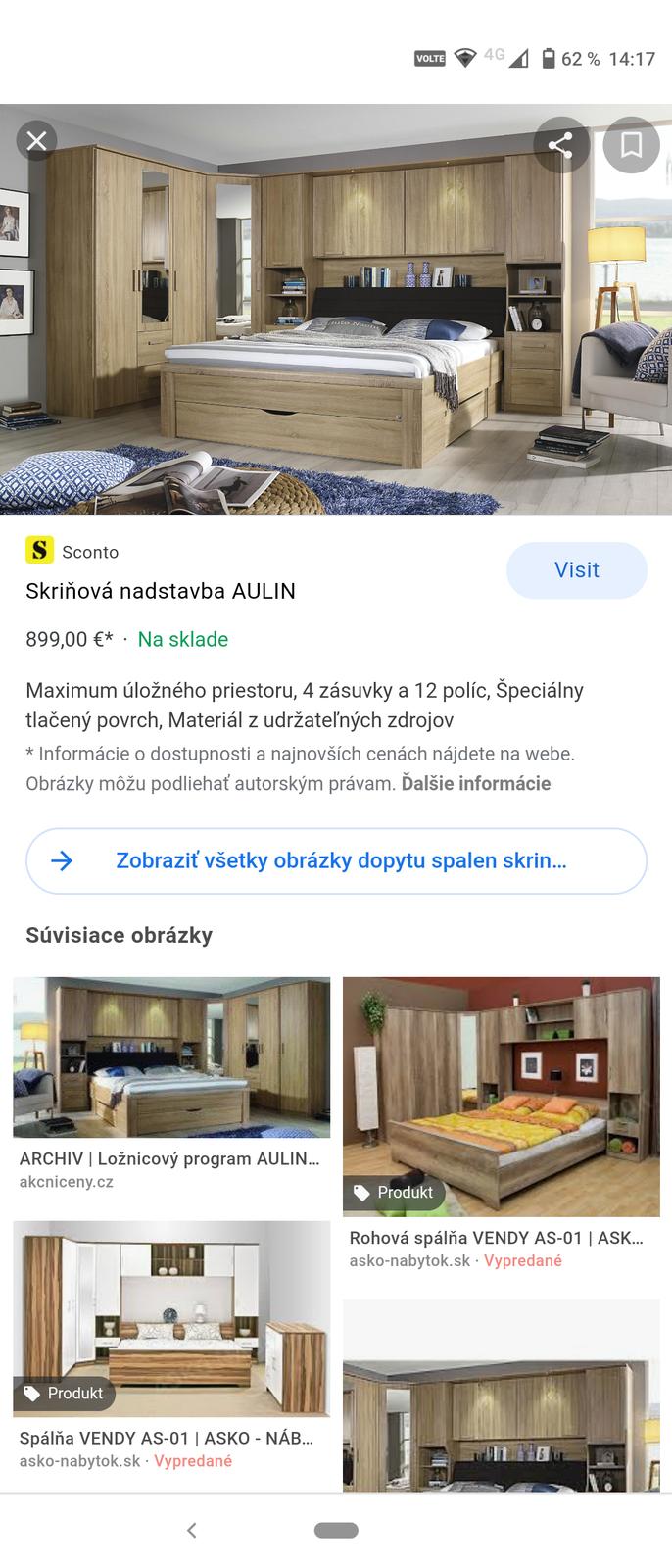Open Spálňa VENDY AS-01 ASKO image

[171, 1318]
